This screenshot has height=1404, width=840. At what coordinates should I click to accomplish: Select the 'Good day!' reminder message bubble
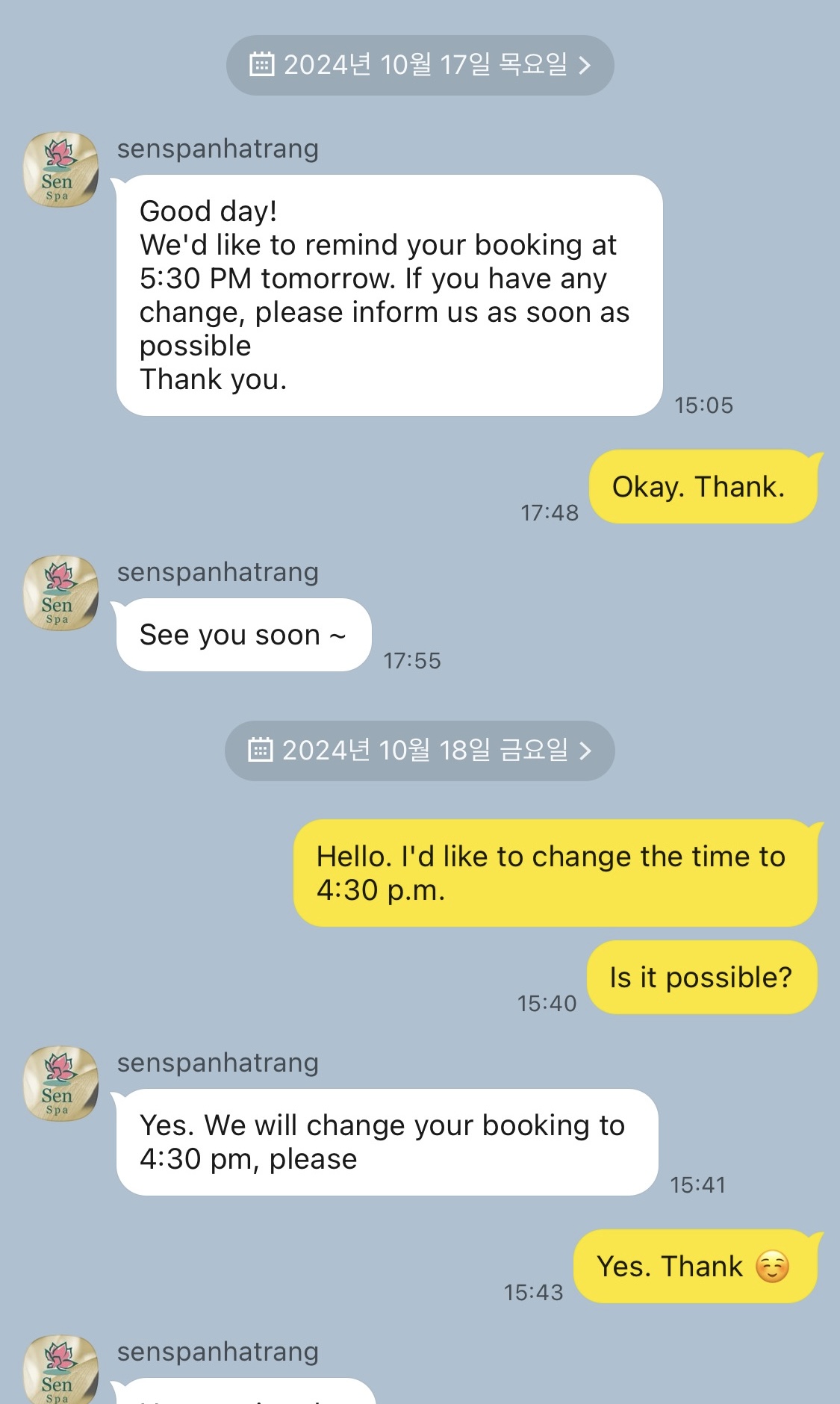pyautogui.click(x=388, y=295)
